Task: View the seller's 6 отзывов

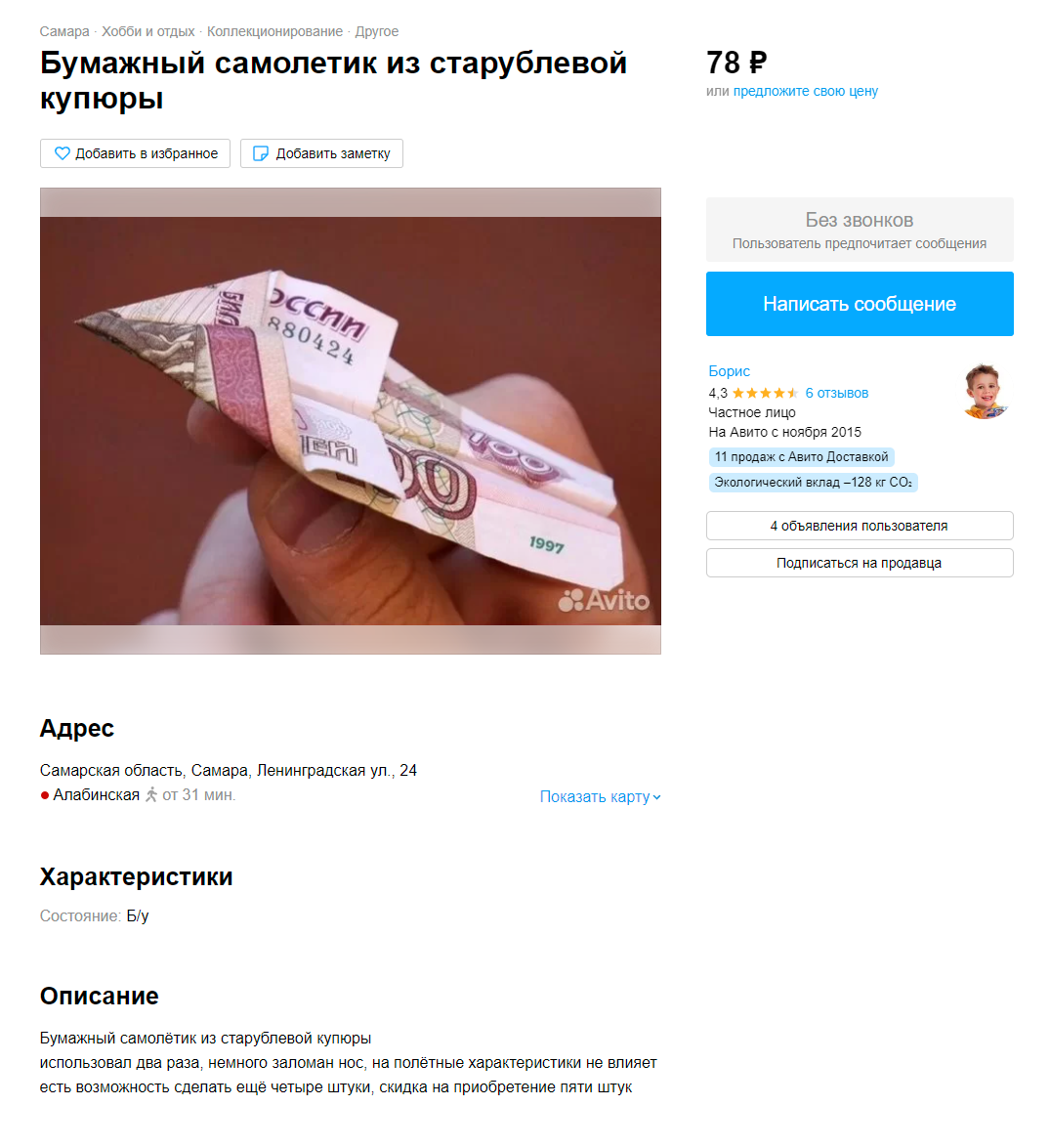Action: point(836,393)
